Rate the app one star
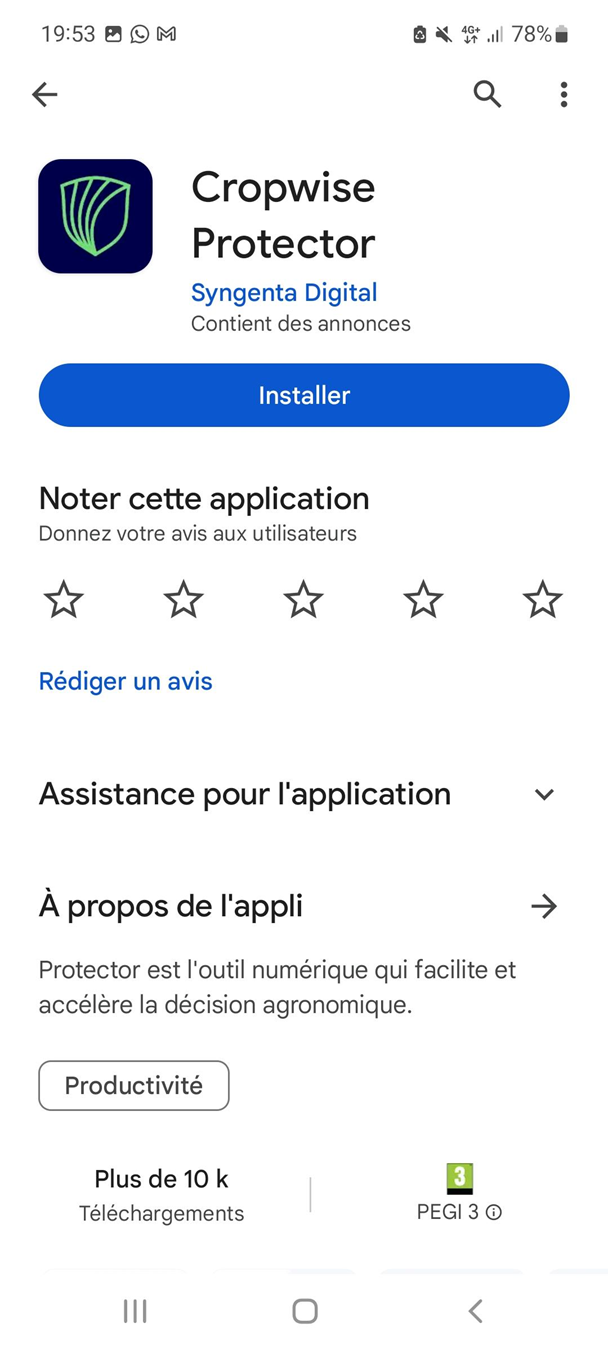Image resolution: width=608 pixels, height=1350 pixels. coord(64,600)
